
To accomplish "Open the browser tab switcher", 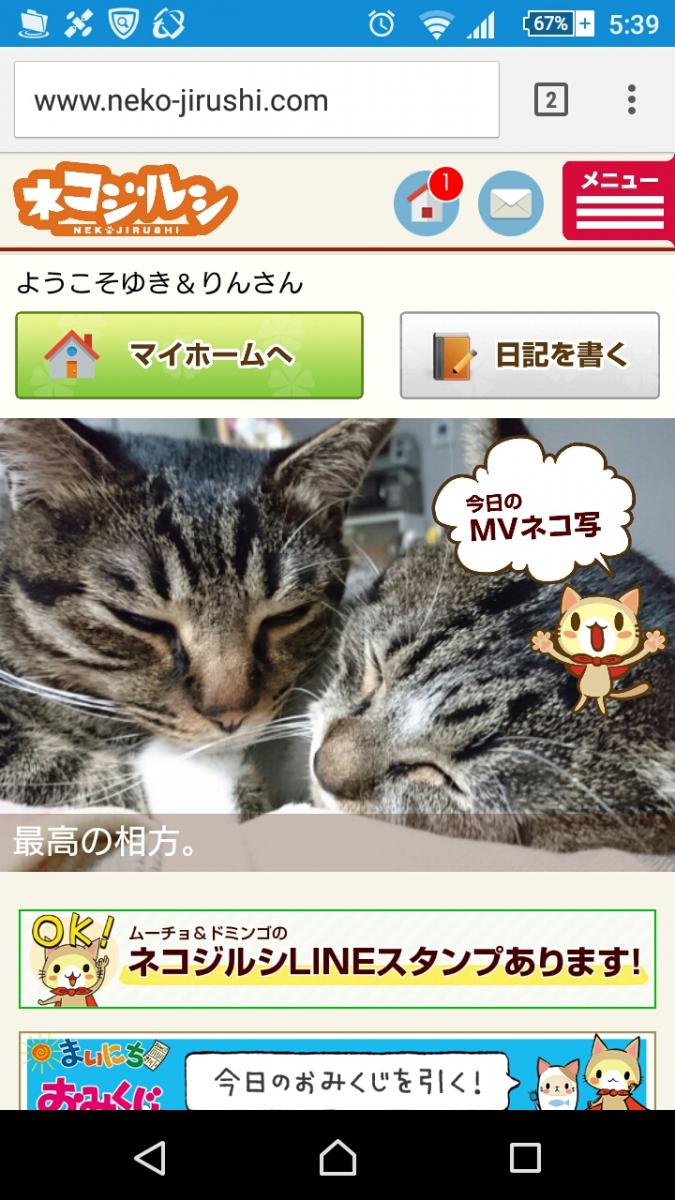I will click(551, 100).
